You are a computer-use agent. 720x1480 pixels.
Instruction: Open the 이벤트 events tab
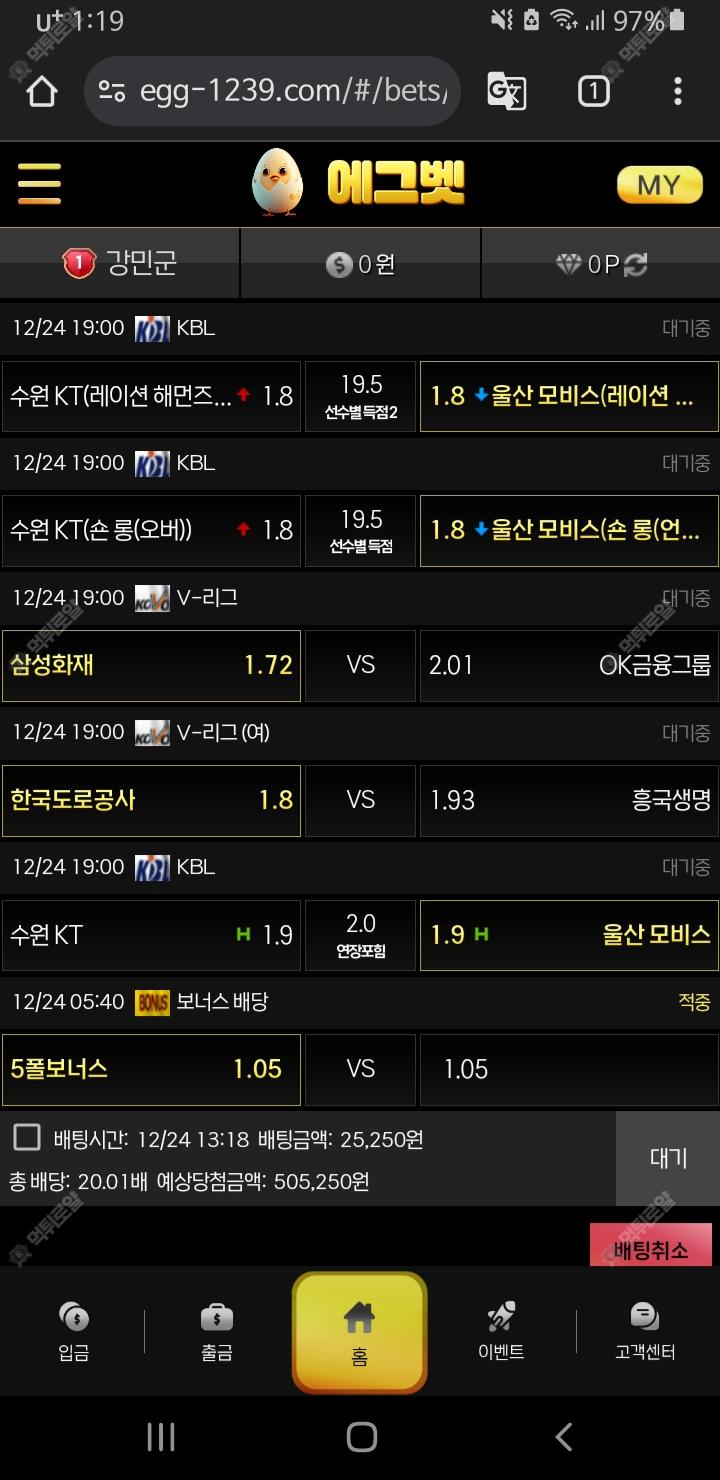[501, 1331]
